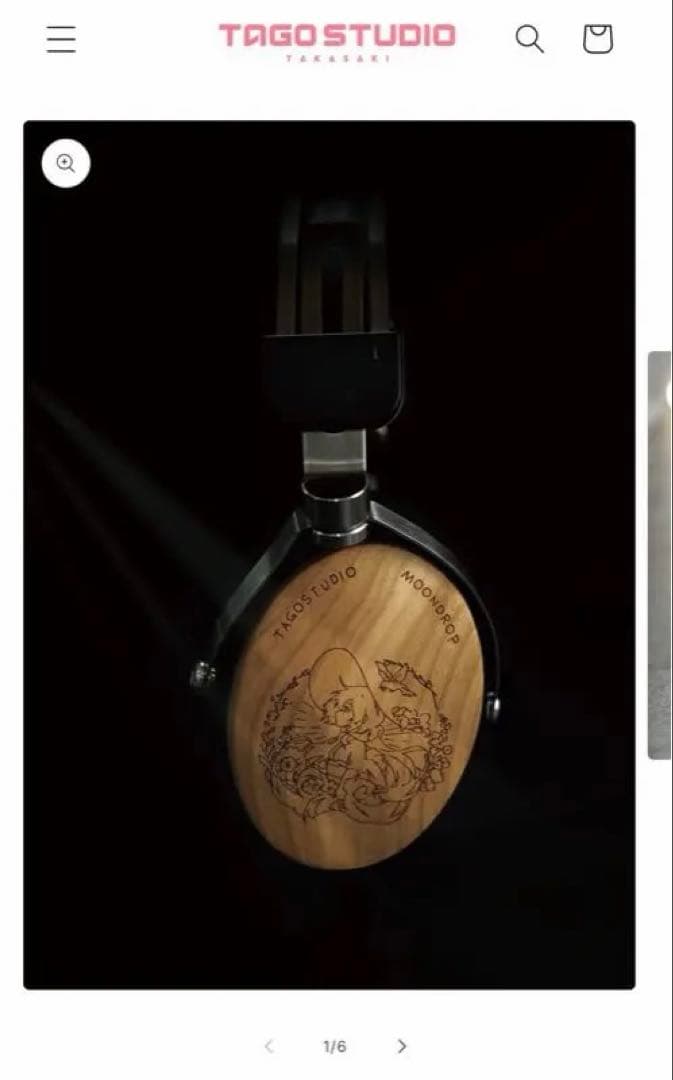Go to the TAGO STUDIO home page
The image size is (673, 1080).
pyautogui.click(x=337, y=40)
